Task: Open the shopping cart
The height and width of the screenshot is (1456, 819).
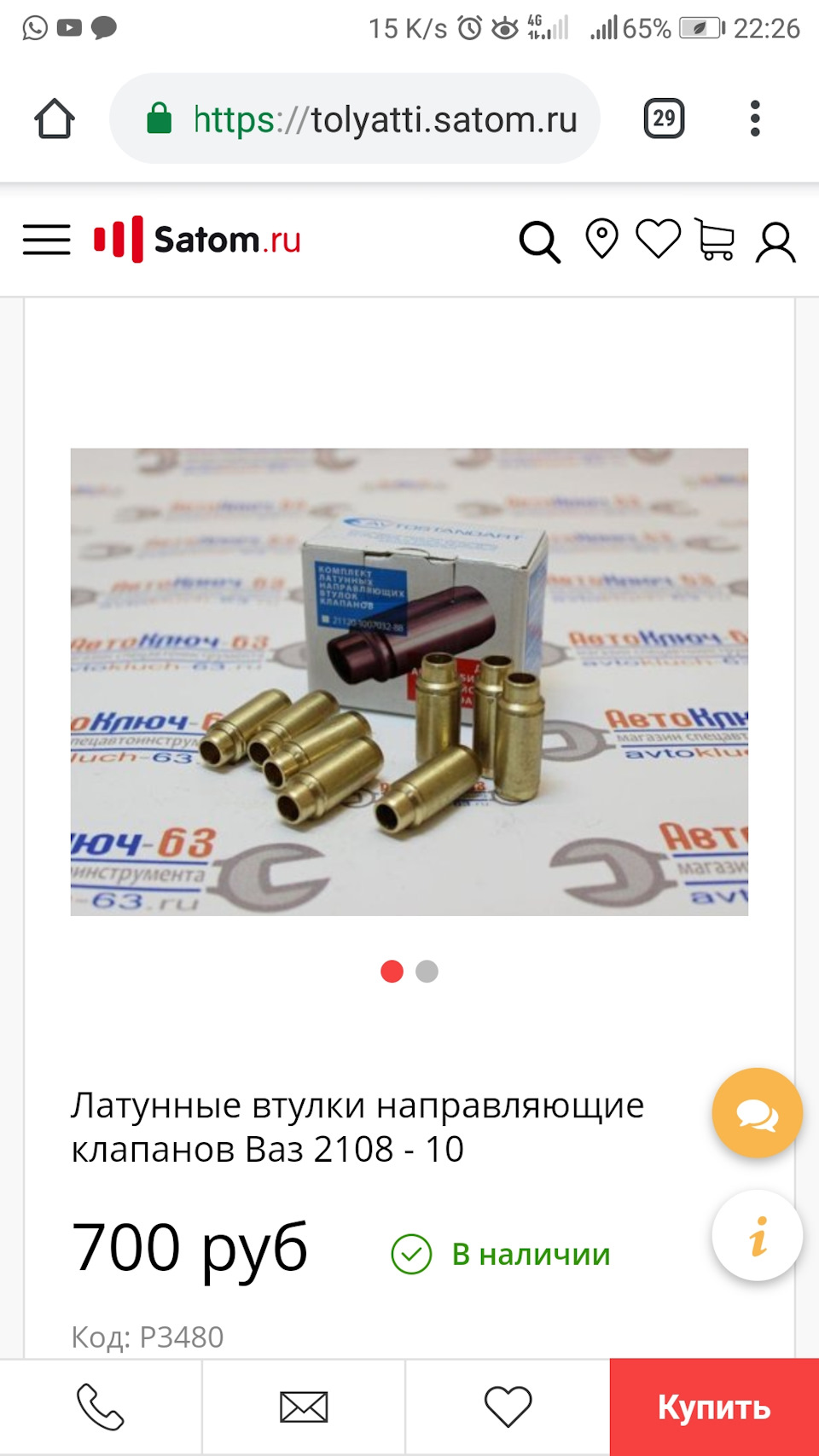Action: point(715,240)
